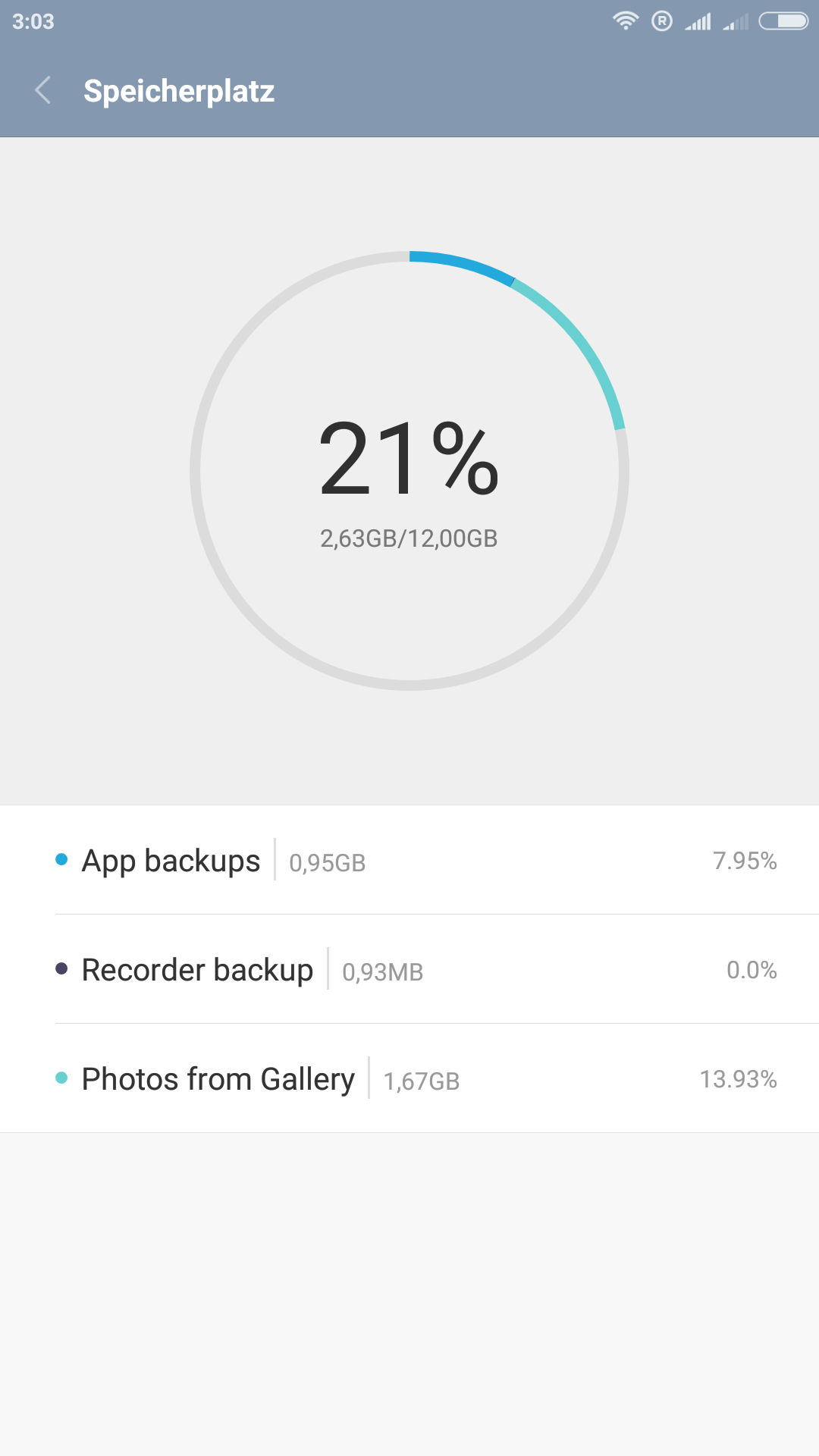Open the Recorder backup entry
The height and width of the screenshot is (1456, 819).
coord(409,969)
